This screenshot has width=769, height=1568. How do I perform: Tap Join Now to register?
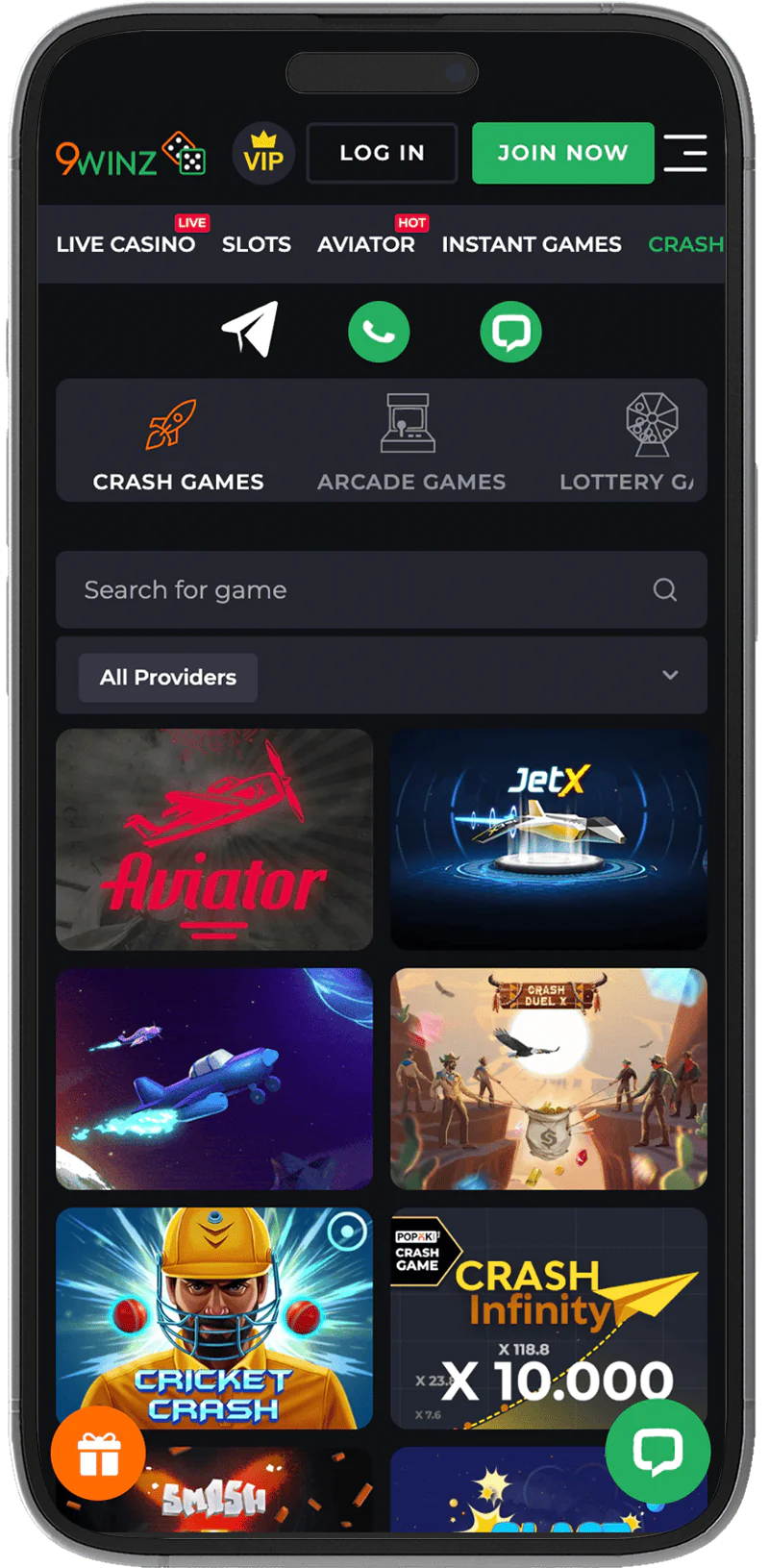pos(562,153)
